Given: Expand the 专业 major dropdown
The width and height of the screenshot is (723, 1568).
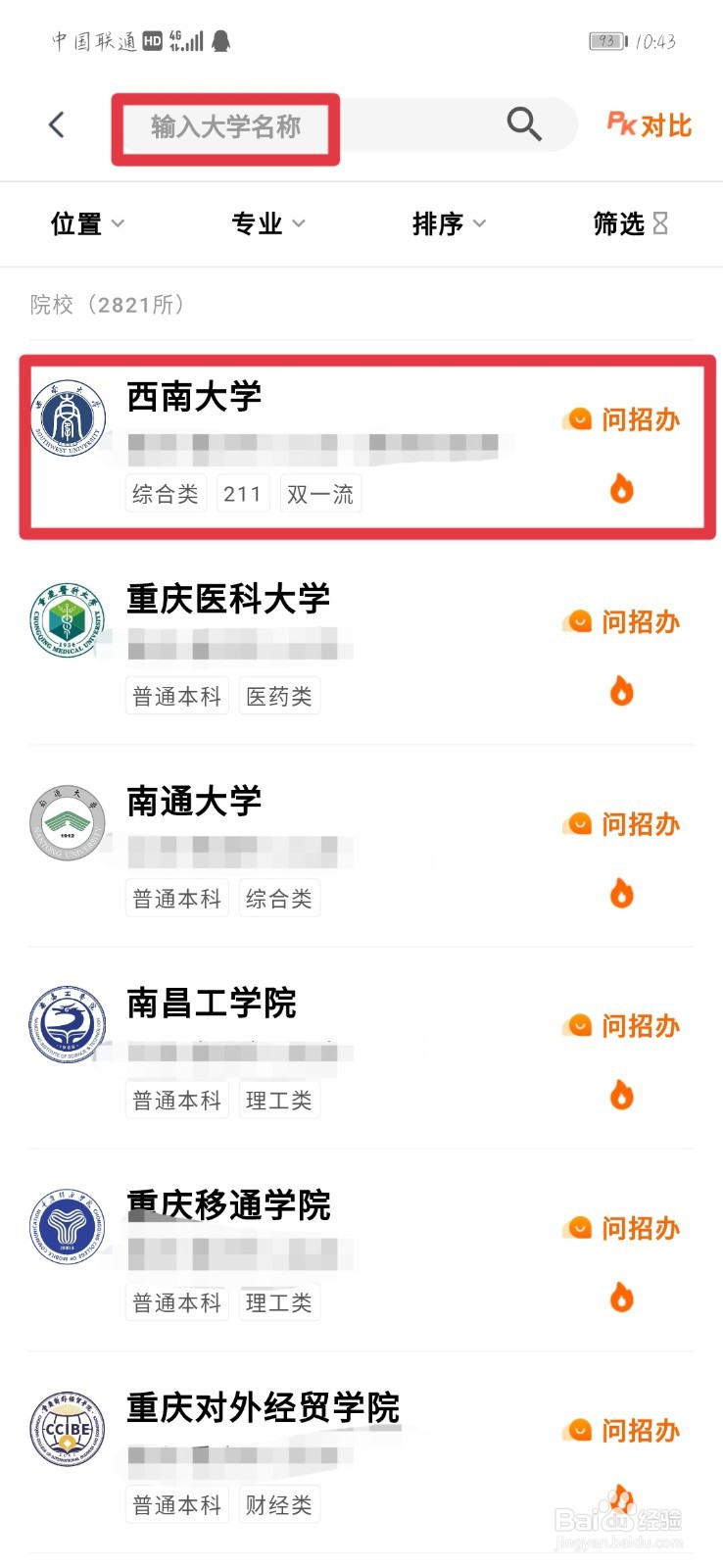Looking at the screenshot, I should tap(266, 224).
